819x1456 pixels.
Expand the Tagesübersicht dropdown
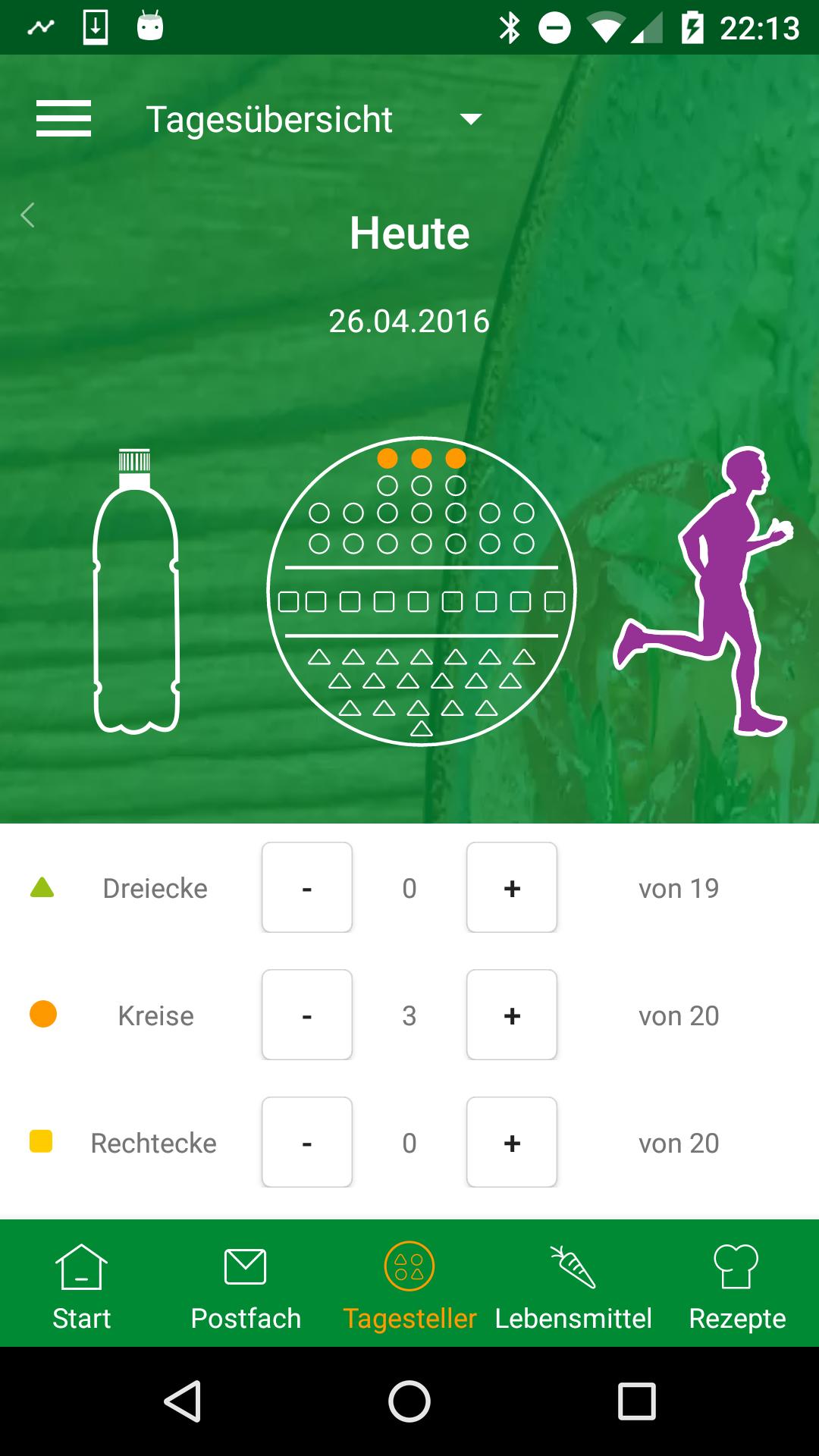coord(469,119)
